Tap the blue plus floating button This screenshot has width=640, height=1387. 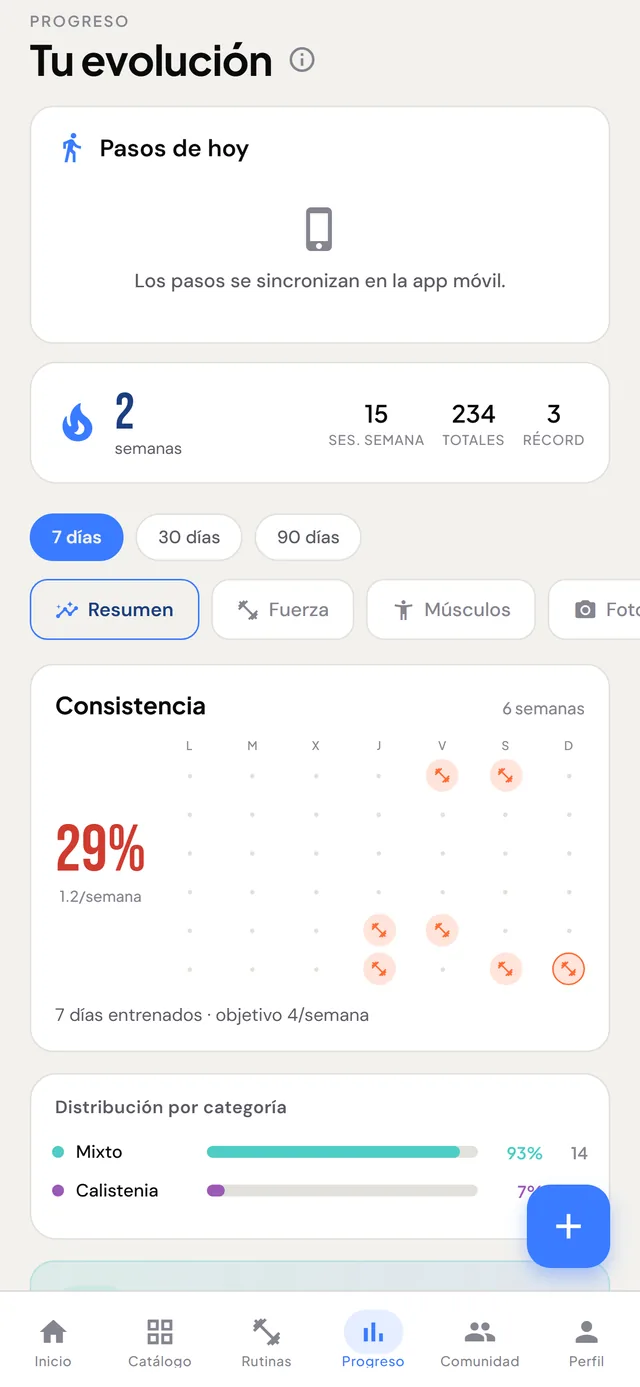(x=568, y=1226)
